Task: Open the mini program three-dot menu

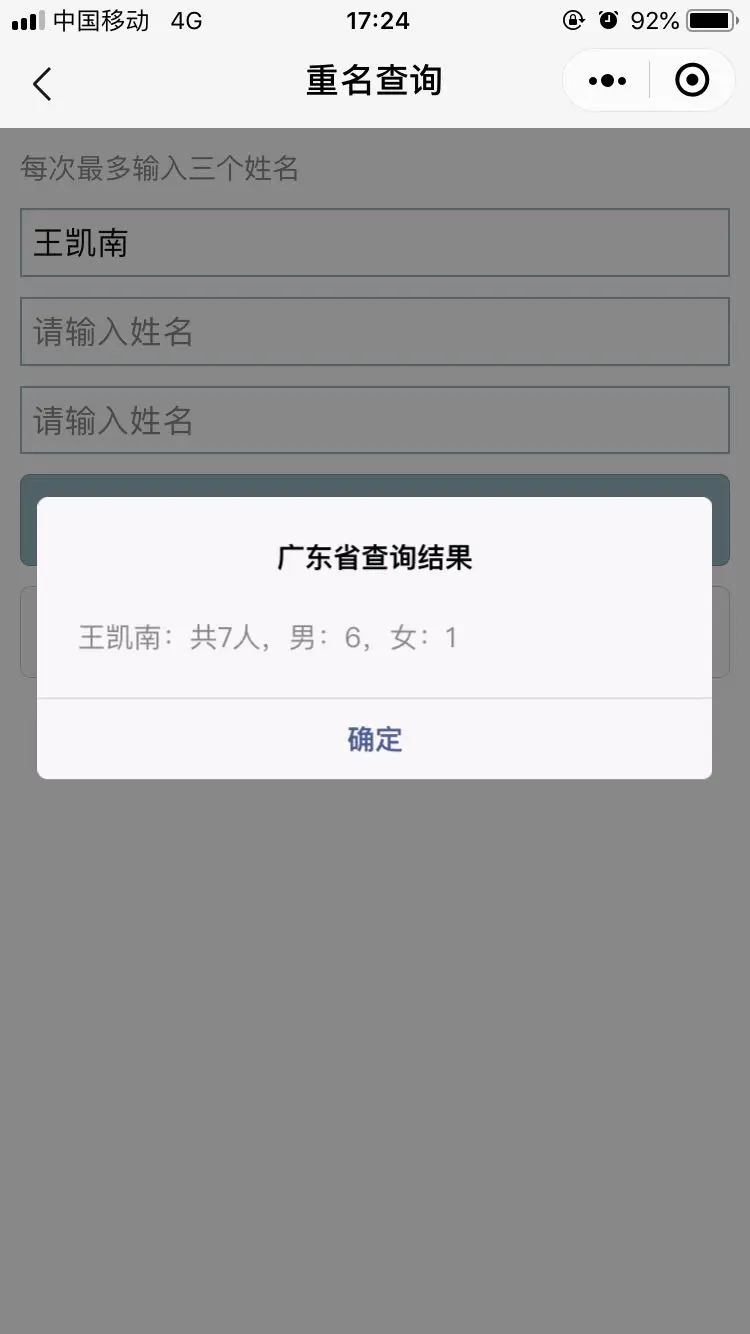Action: click(x=608, y=81)
